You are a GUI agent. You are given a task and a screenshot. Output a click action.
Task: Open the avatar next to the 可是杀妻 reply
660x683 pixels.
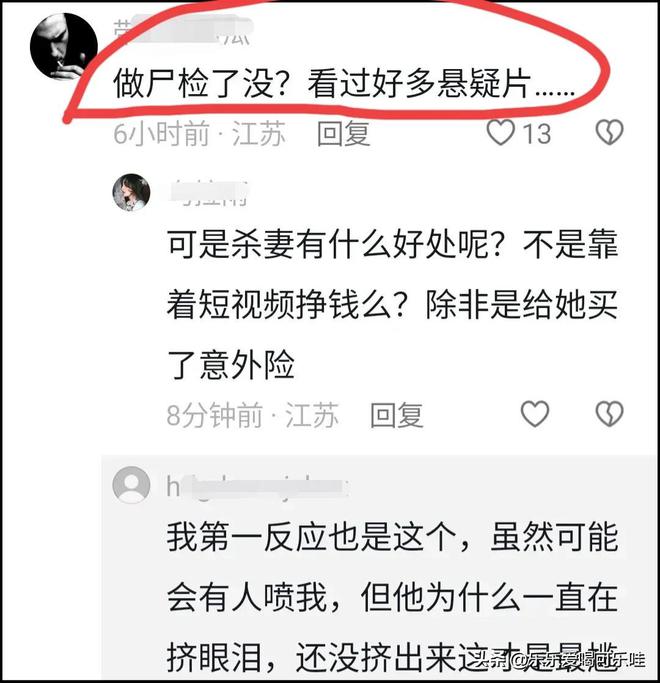click(131, 191)
